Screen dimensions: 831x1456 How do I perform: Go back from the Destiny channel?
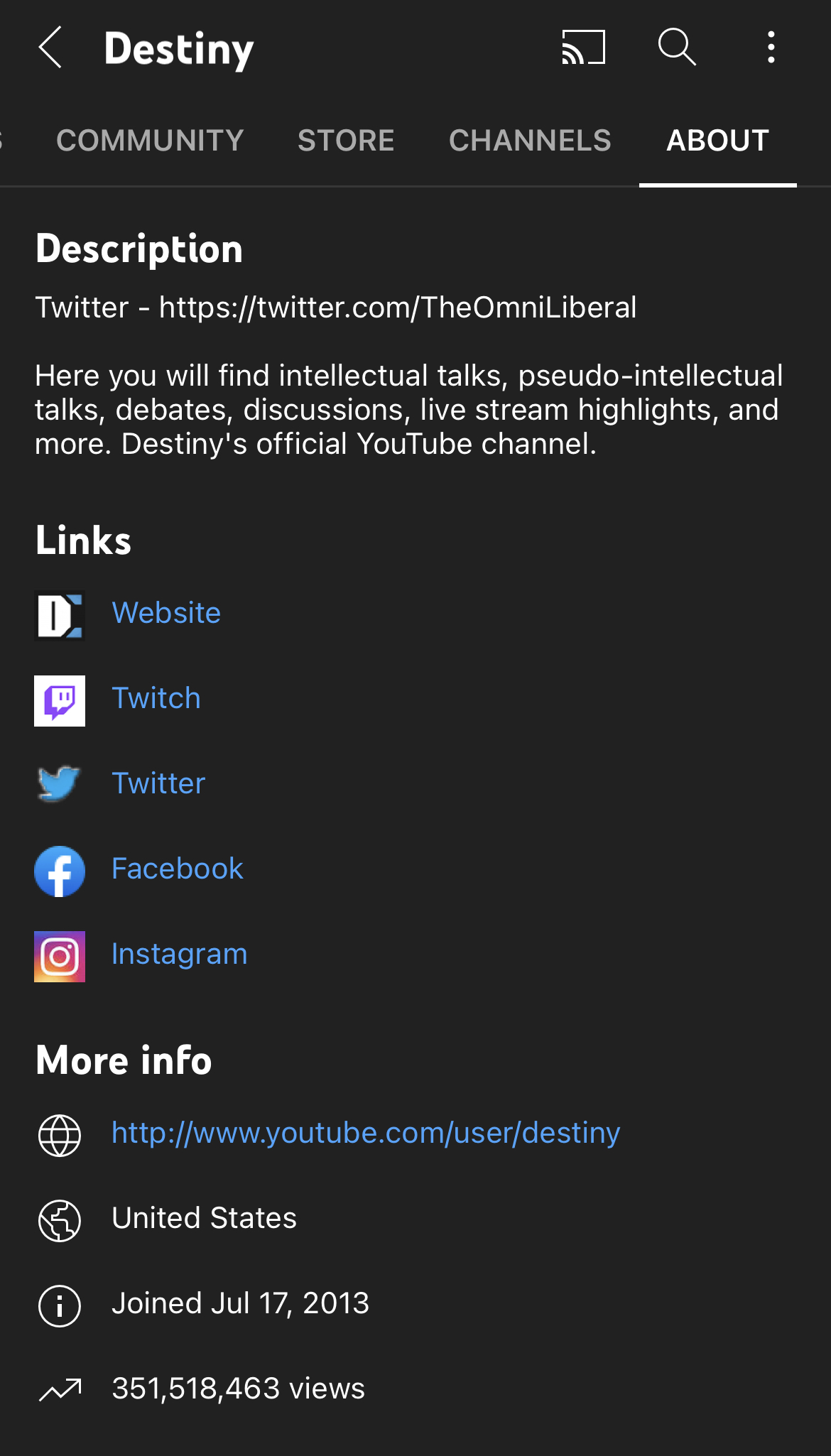50,48
